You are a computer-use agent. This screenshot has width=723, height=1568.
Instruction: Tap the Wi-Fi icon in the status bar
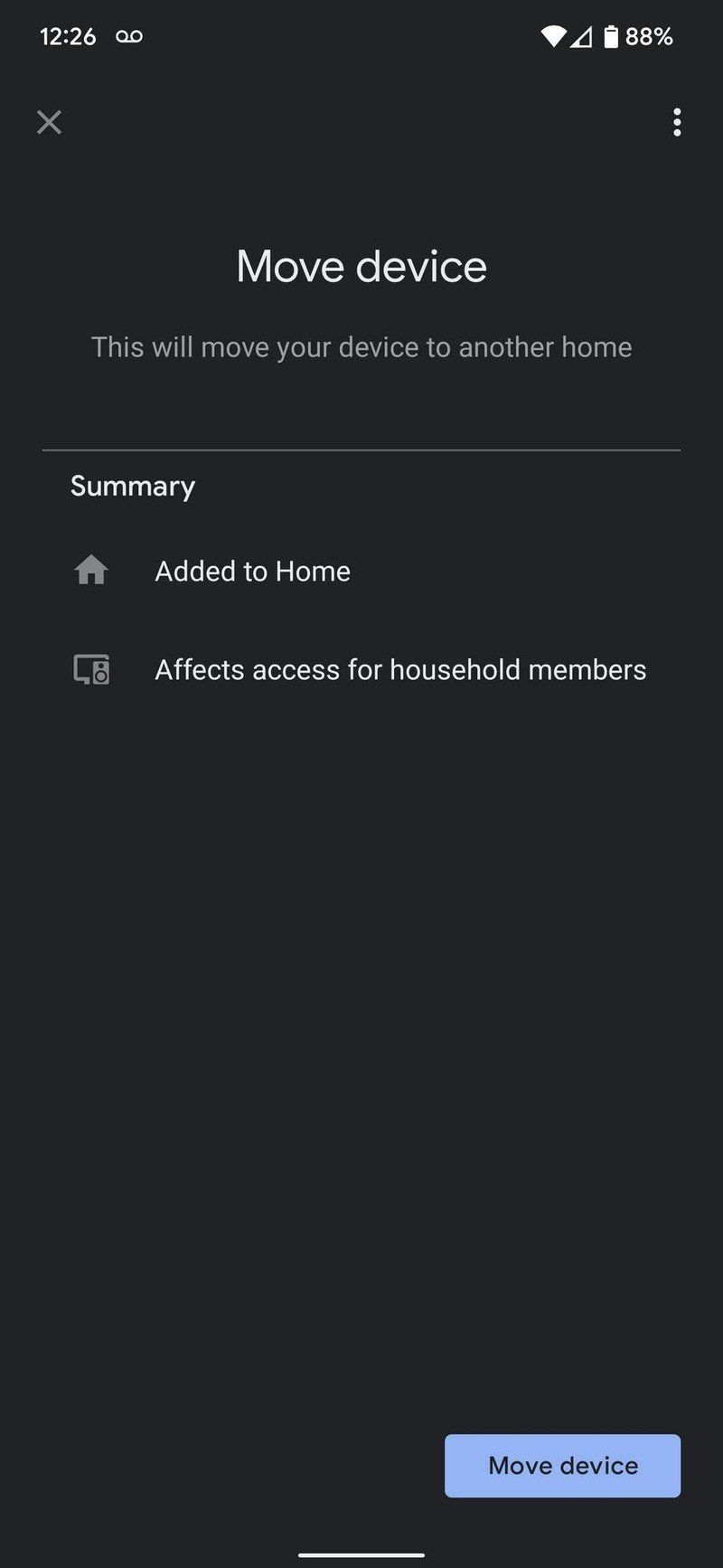(x=554, y=37)
